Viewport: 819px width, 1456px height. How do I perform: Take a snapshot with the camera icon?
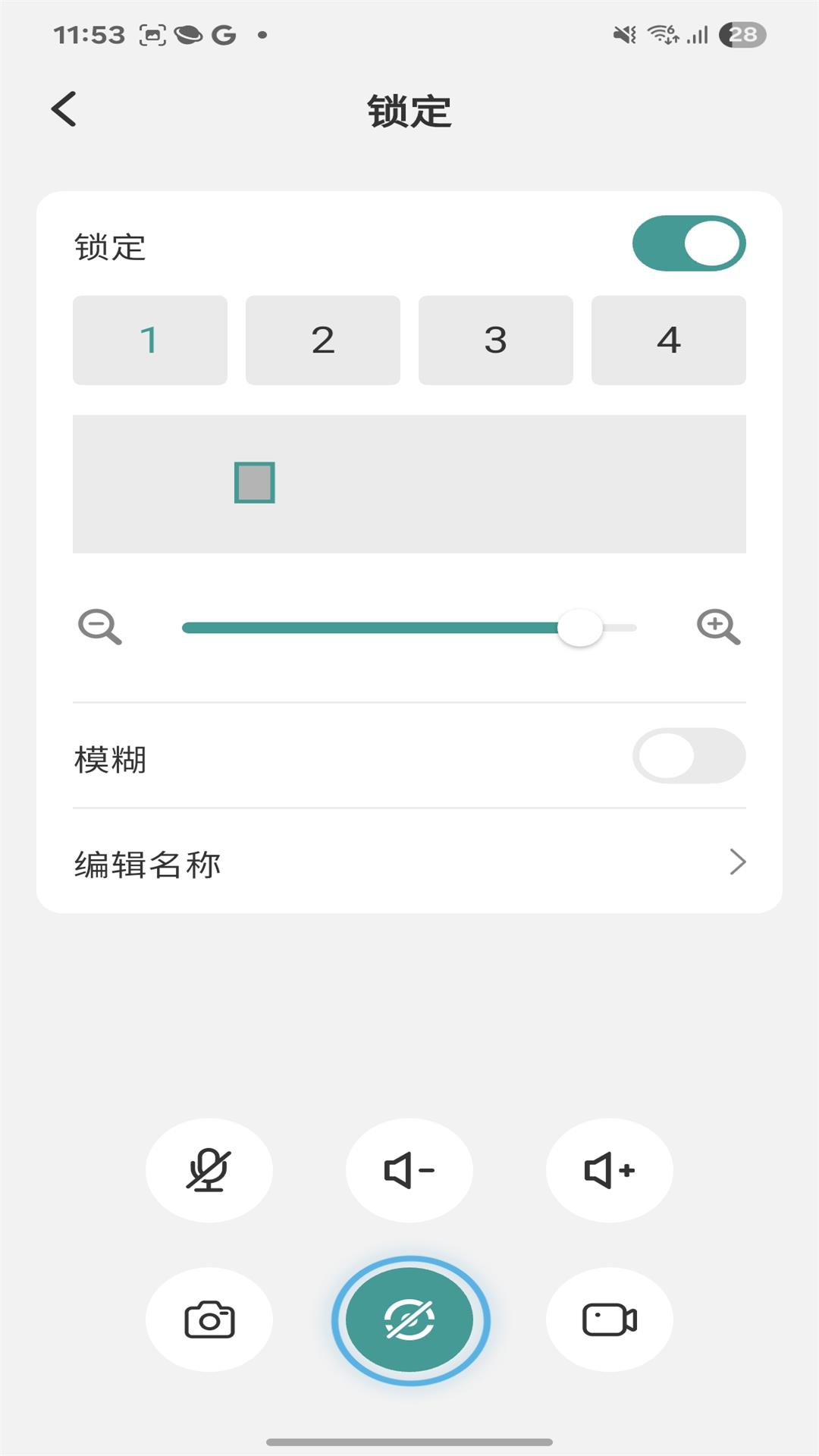coord(209,1319)
